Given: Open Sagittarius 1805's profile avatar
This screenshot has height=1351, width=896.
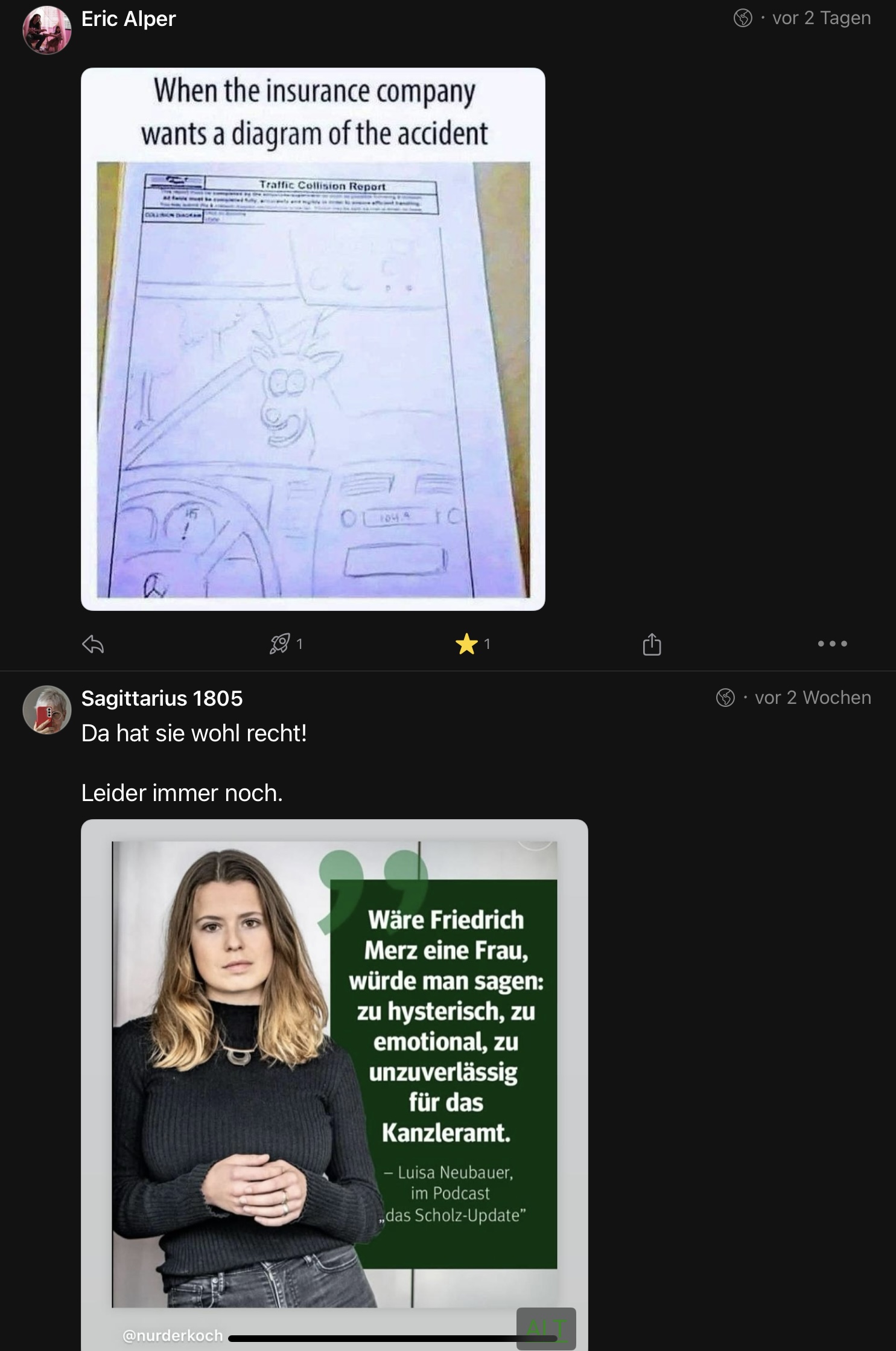Looking at the screenshot, I should tap(46, 709).
